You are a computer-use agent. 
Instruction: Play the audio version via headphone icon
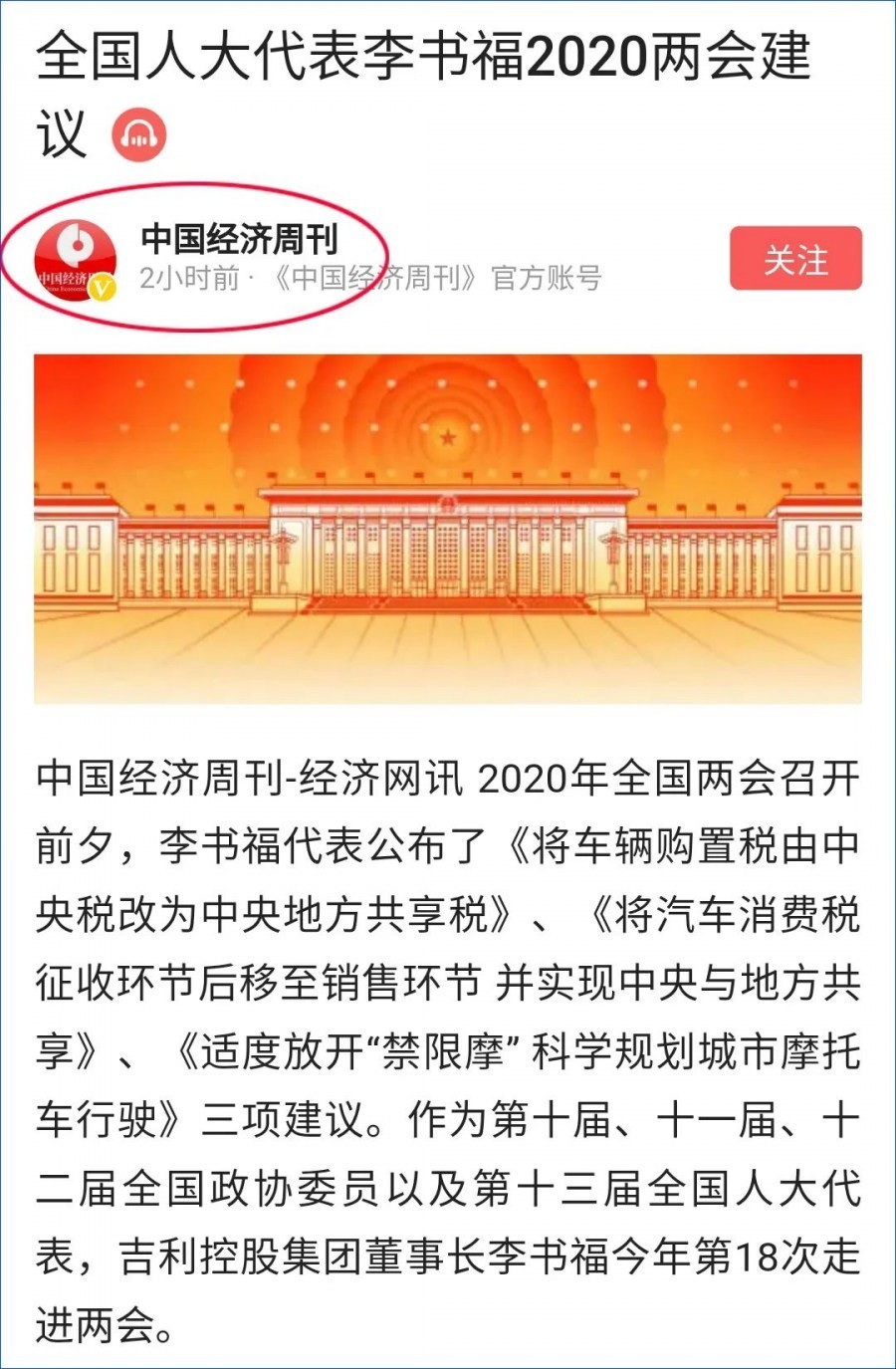click(139, 134)
